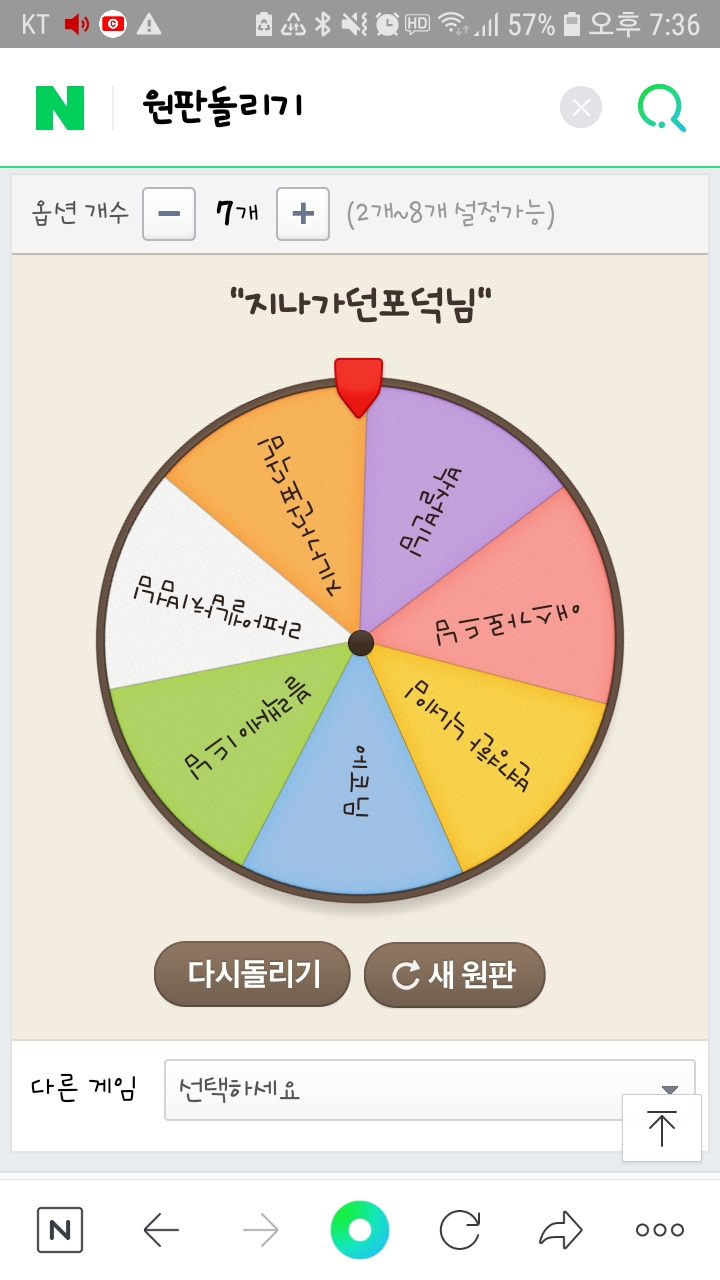Screen dimensions: 720x1280
Task: Go back to previous page
Action: point(161,1230)
